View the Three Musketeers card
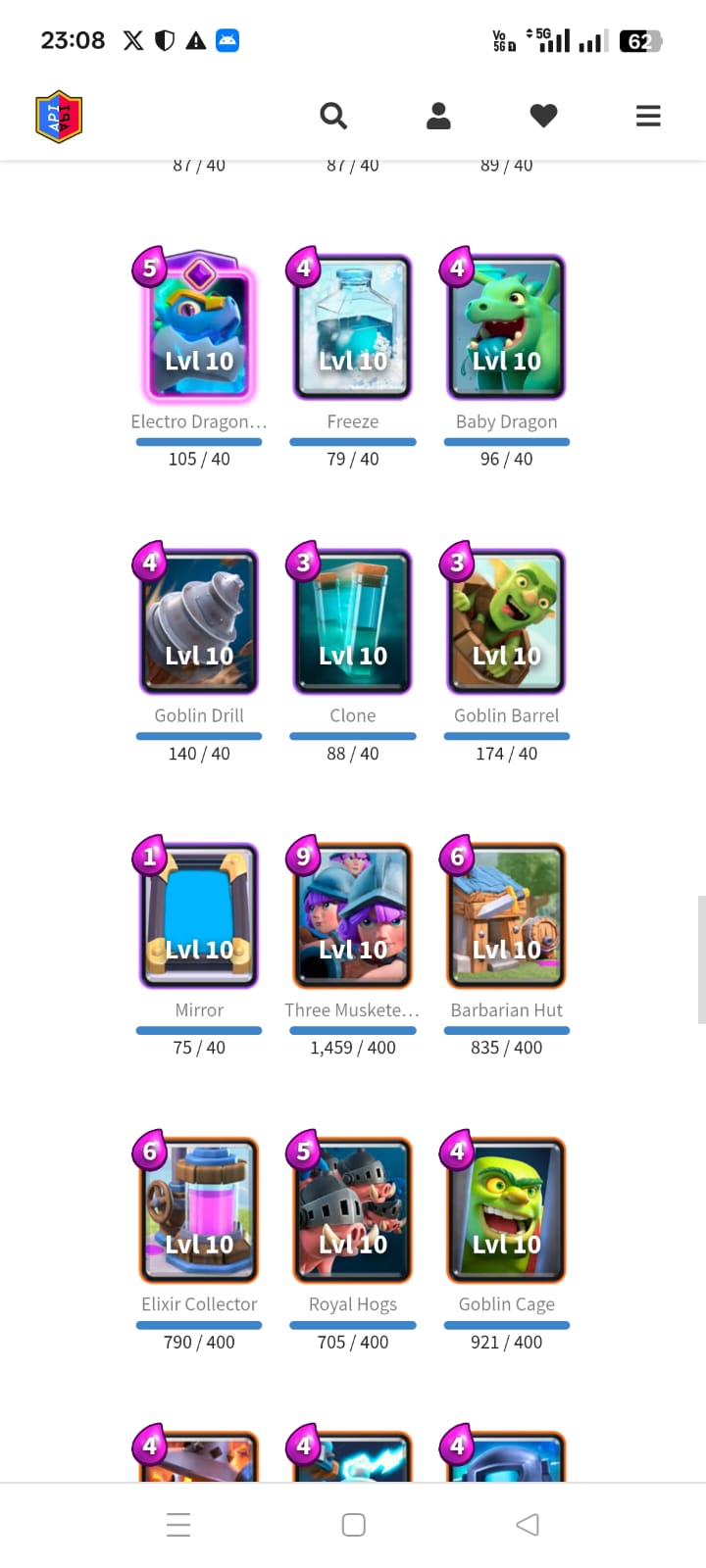Viewport: 706px width, 1568px height. [353, 915]
